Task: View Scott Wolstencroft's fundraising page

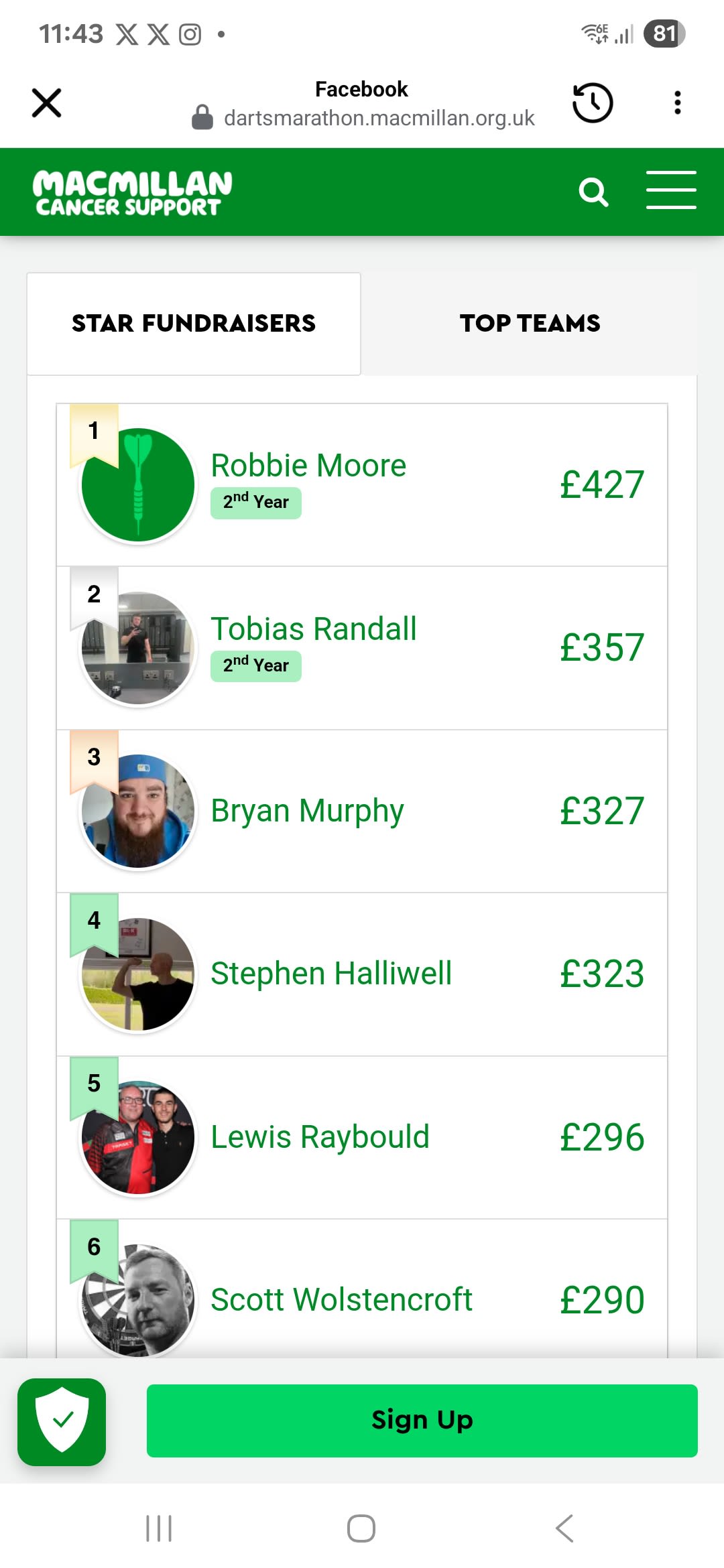Action: [341, 1300]
